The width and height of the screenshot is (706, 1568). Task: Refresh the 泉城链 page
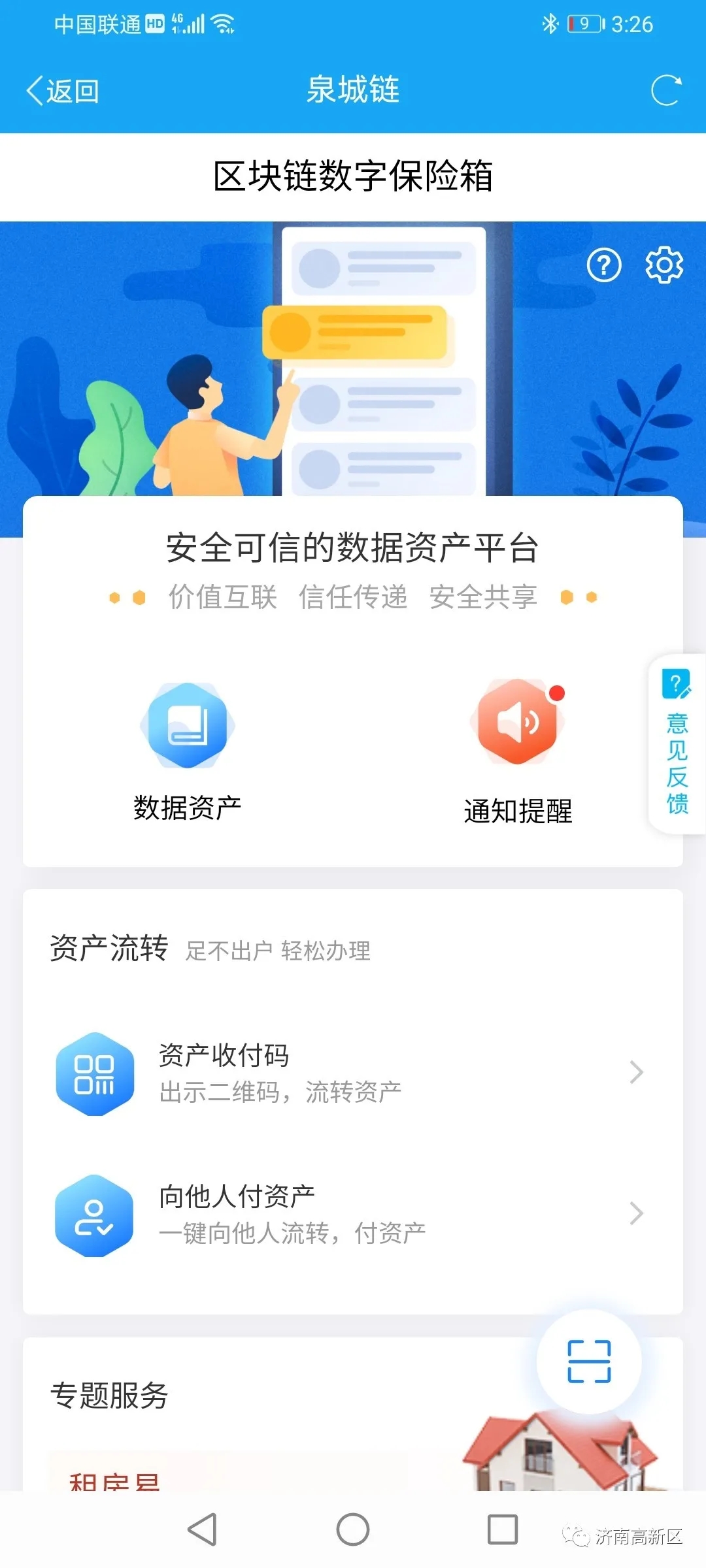[665, 90]
